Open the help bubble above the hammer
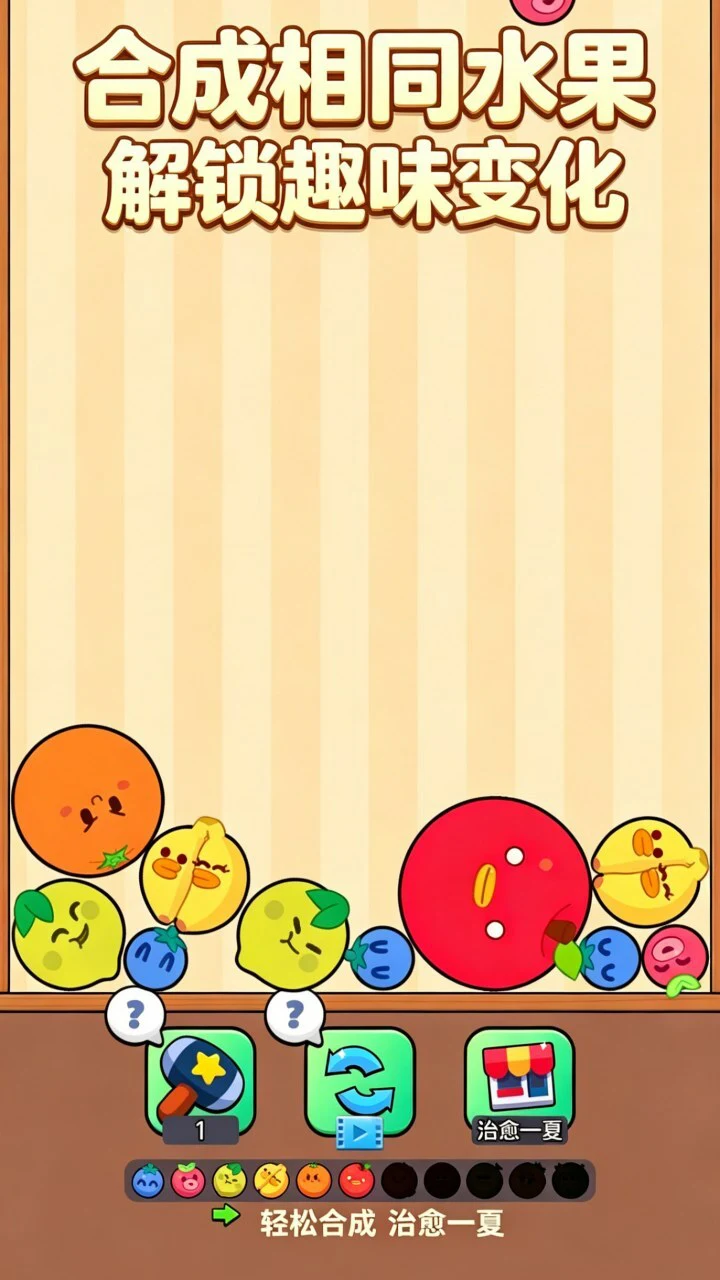The image size is (720, 1280). click(135, 1015)
